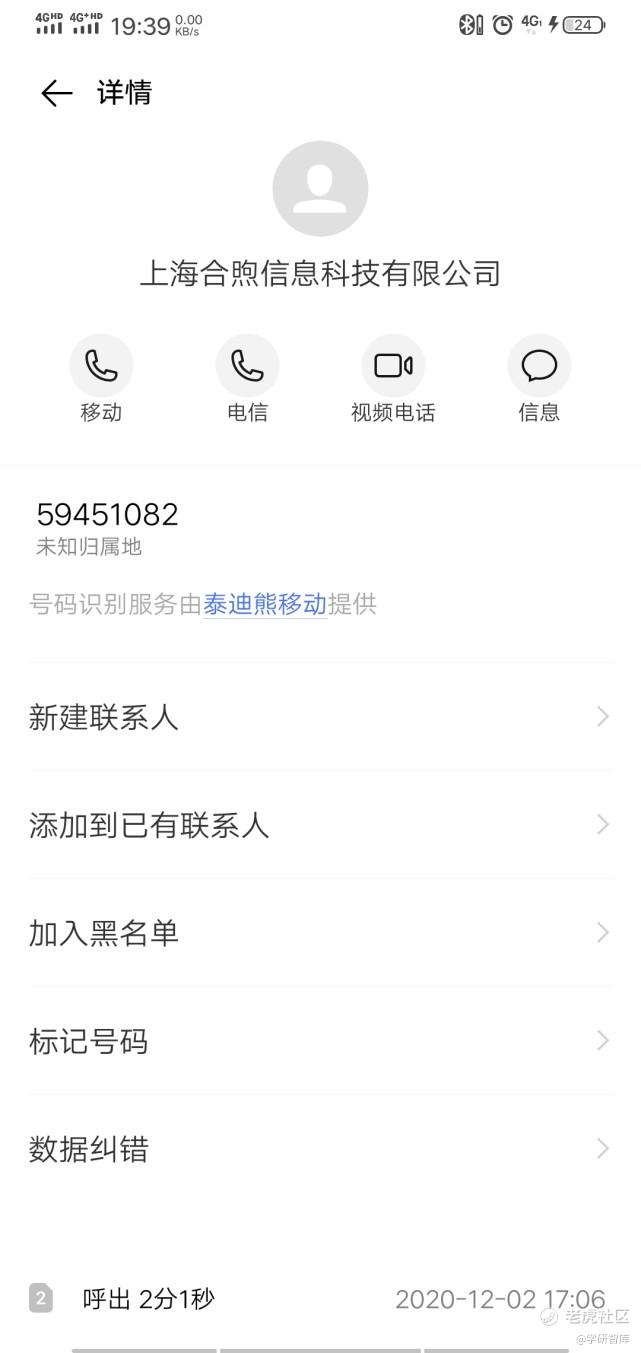Open the 泰迪熊移动 link

coord(265,604)
